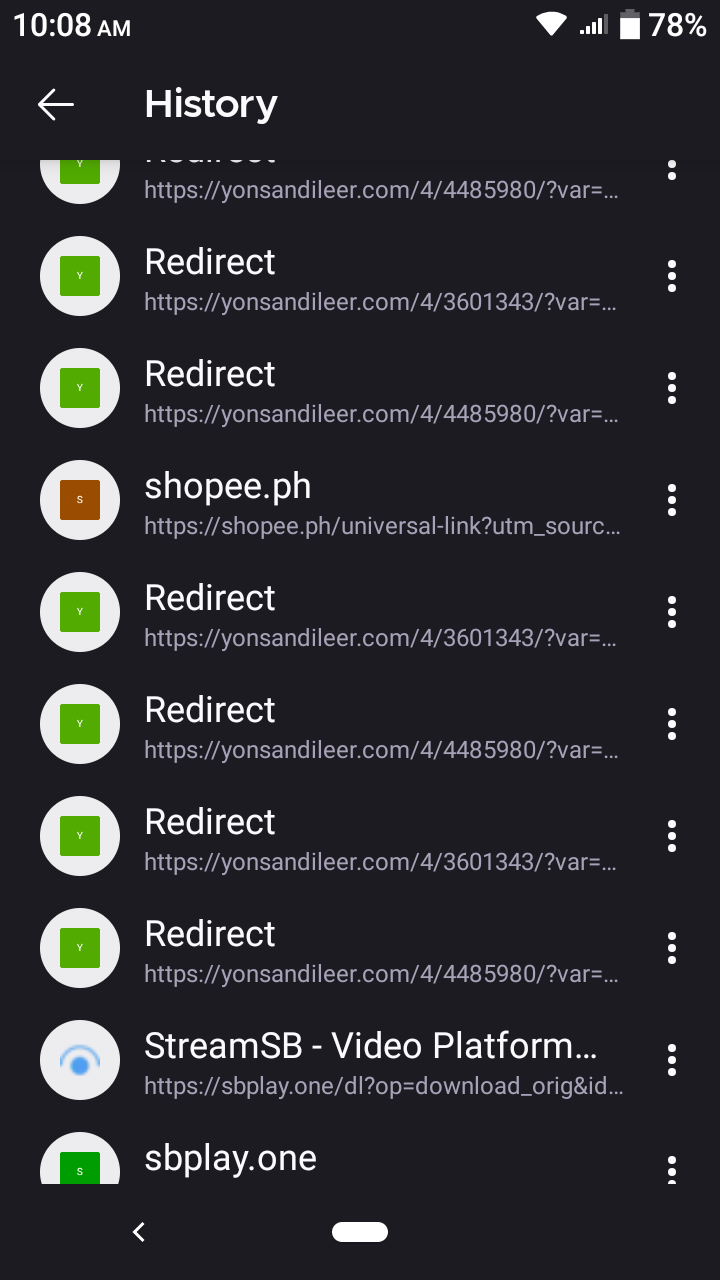
Task: Tap the clock showing 10:08 AM
Action: [70, 25]
